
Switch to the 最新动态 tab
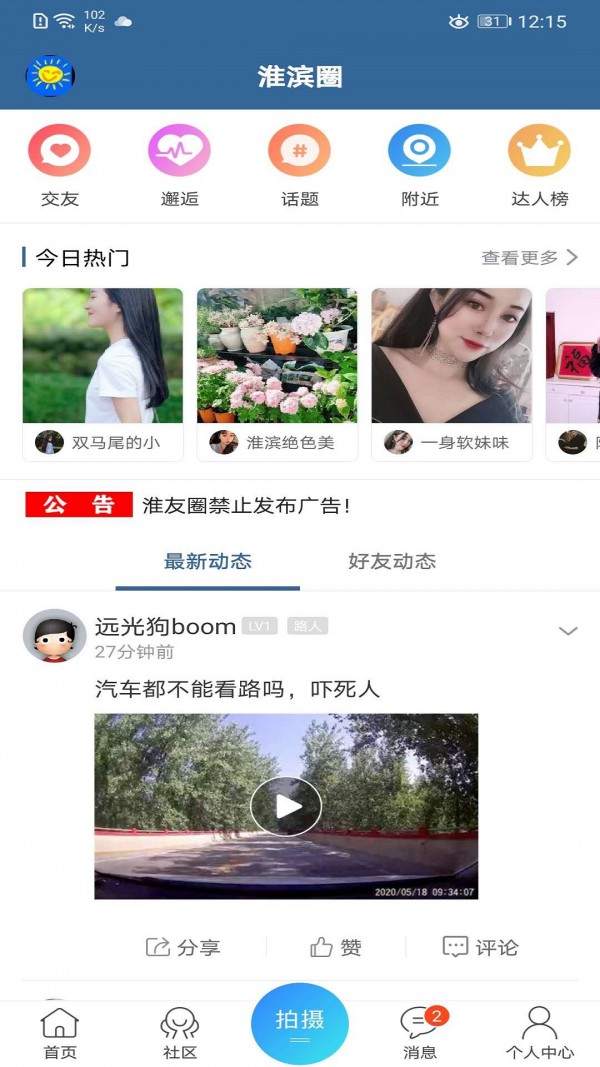click(207, 562)
